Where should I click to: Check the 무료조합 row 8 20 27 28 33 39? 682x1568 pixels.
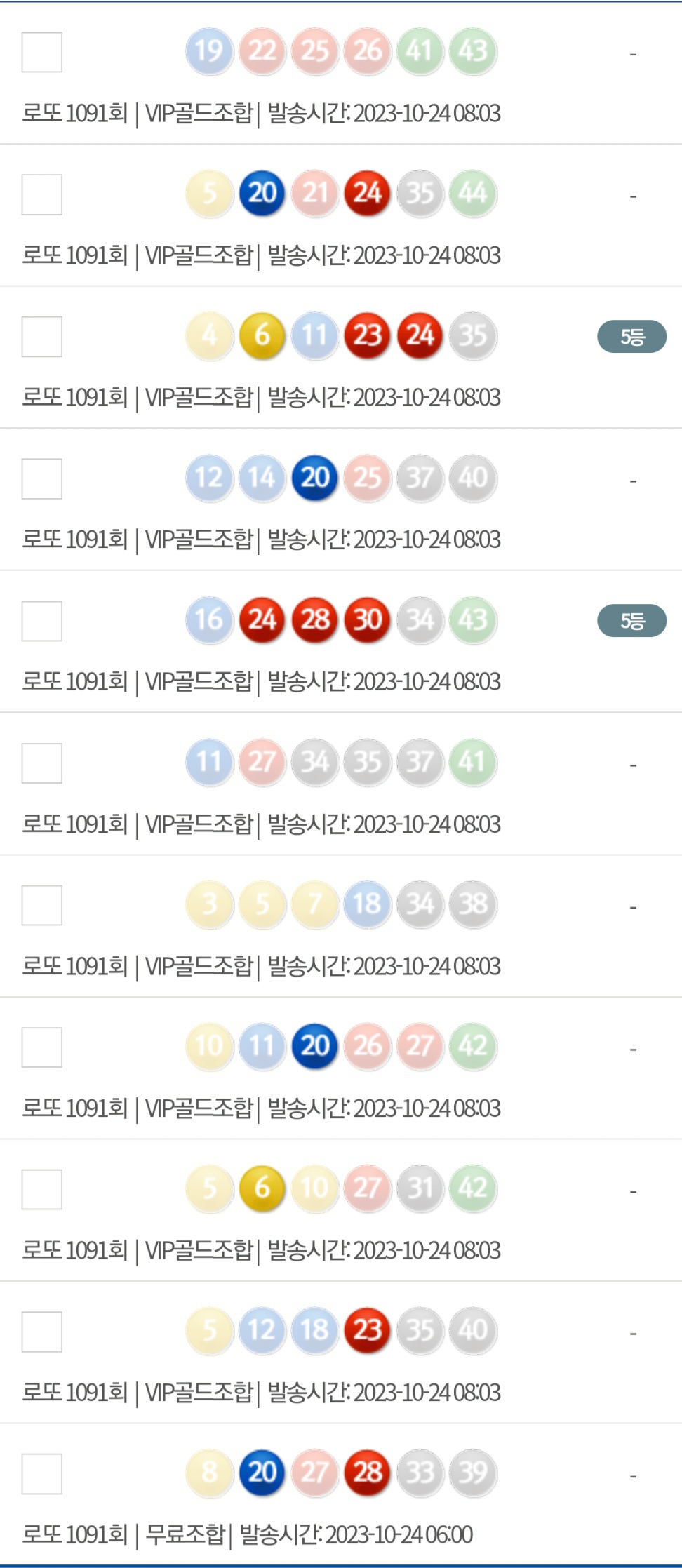click(x=42, y=1474)
